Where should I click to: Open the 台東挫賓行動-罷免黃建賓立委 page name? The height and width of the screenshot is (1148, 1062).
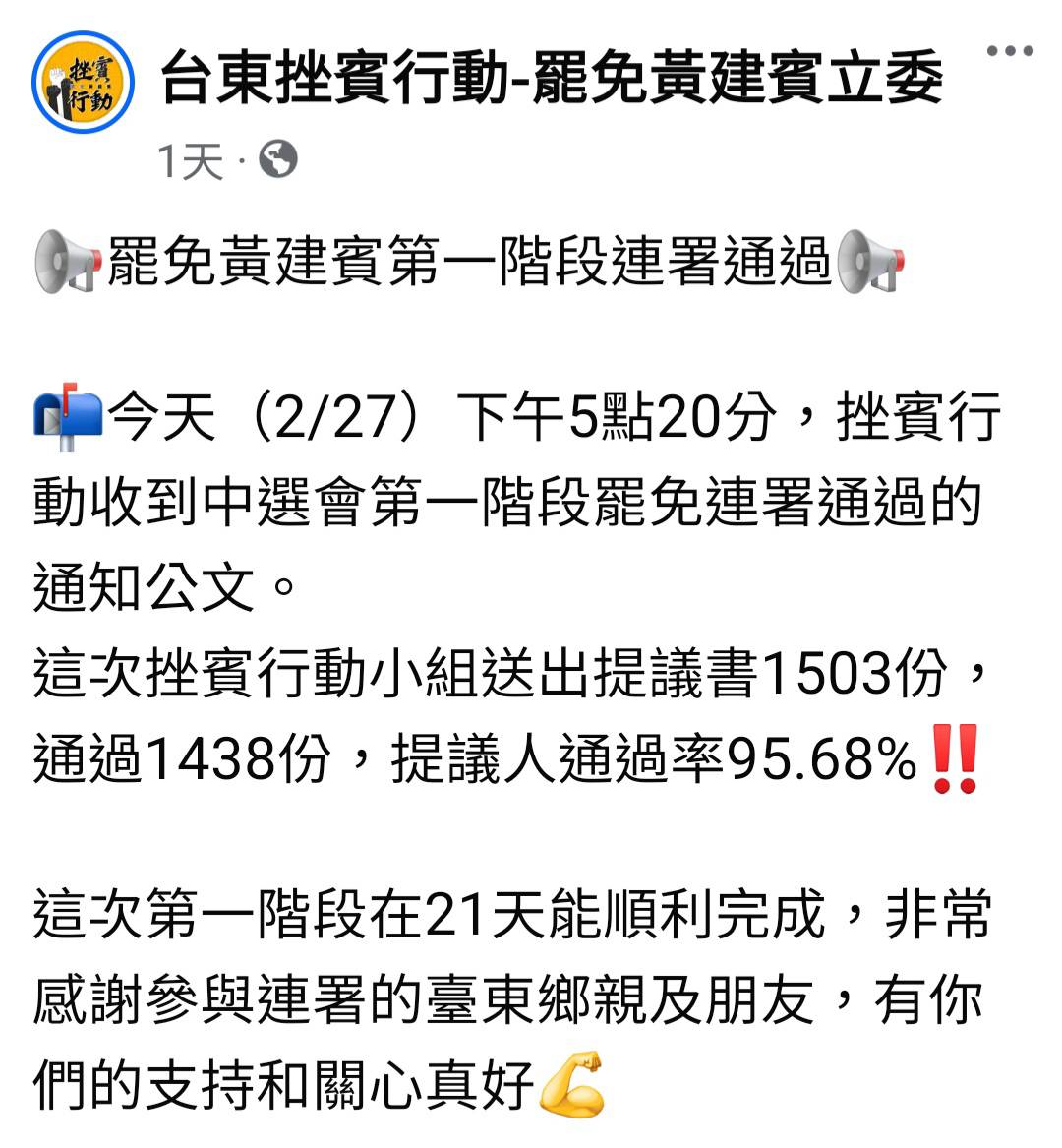pyautogui.click(x=551, y=81)
